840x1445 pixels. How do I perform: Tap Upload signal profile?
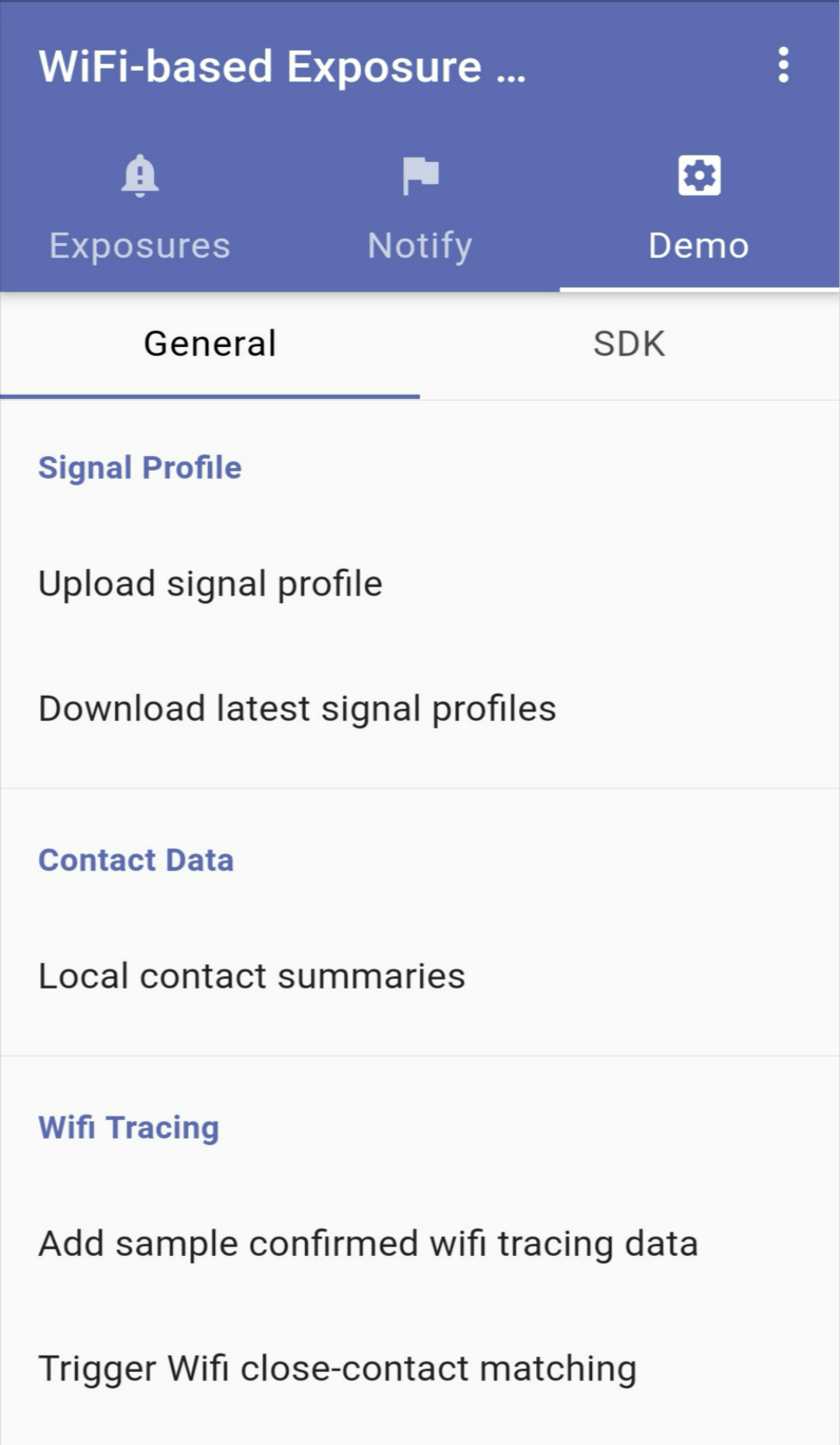tap(210, 584)
